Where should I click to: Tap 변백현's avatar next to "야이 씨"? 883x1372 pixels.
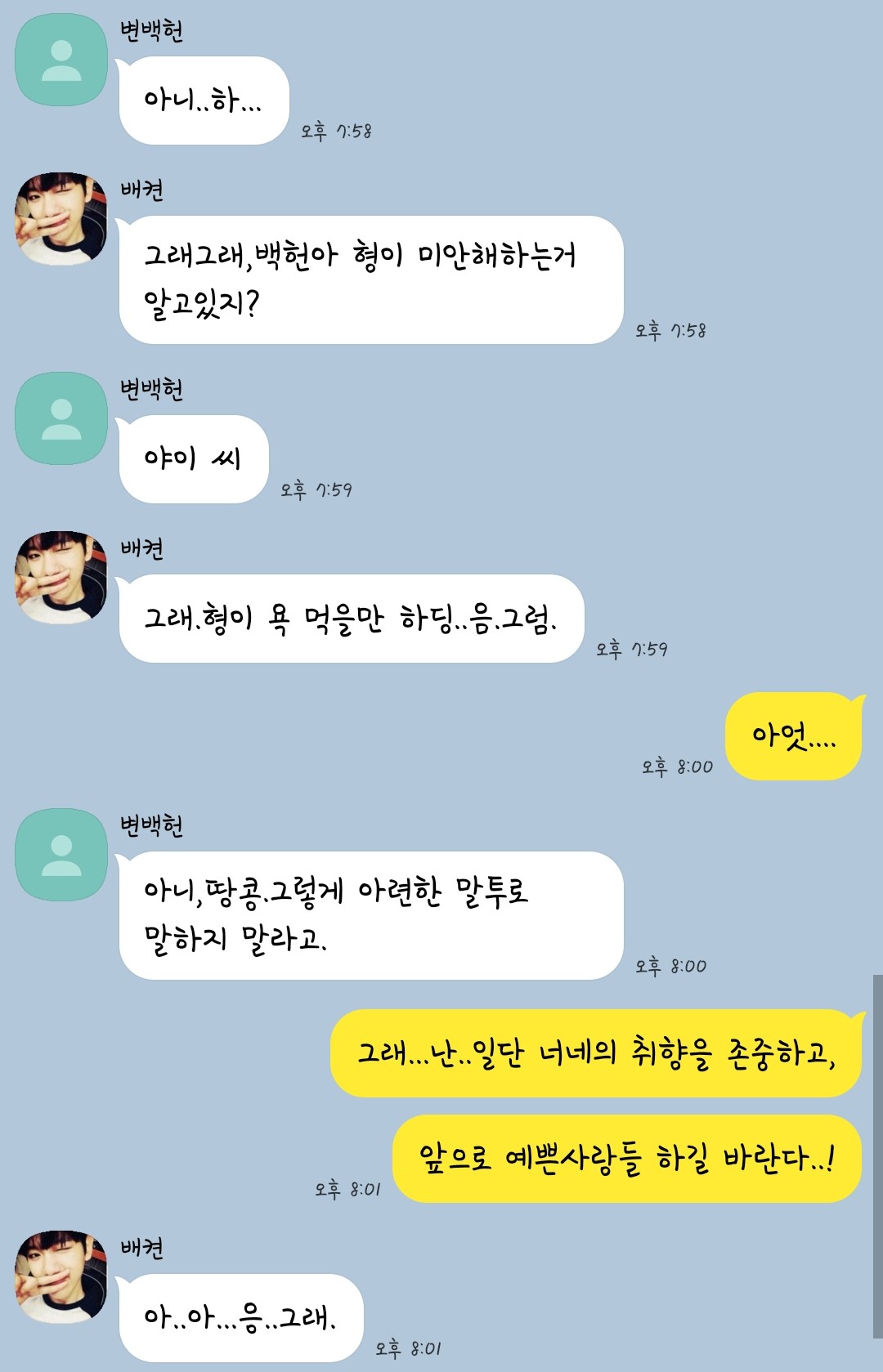[61, 418]
